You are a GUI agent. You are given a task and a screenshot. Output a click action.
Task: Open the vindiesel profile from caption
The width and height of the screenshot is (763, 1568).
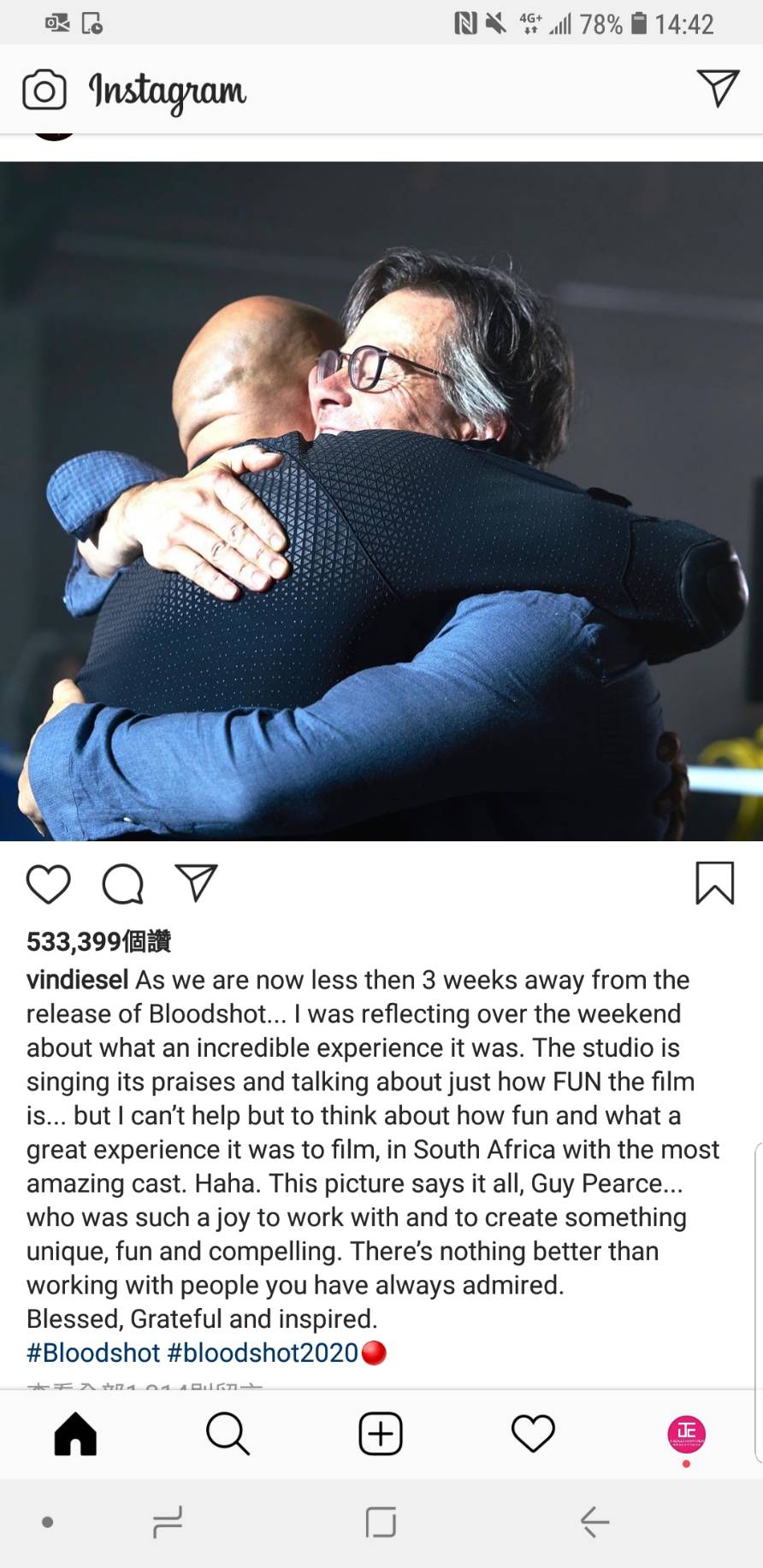(77, 980)
